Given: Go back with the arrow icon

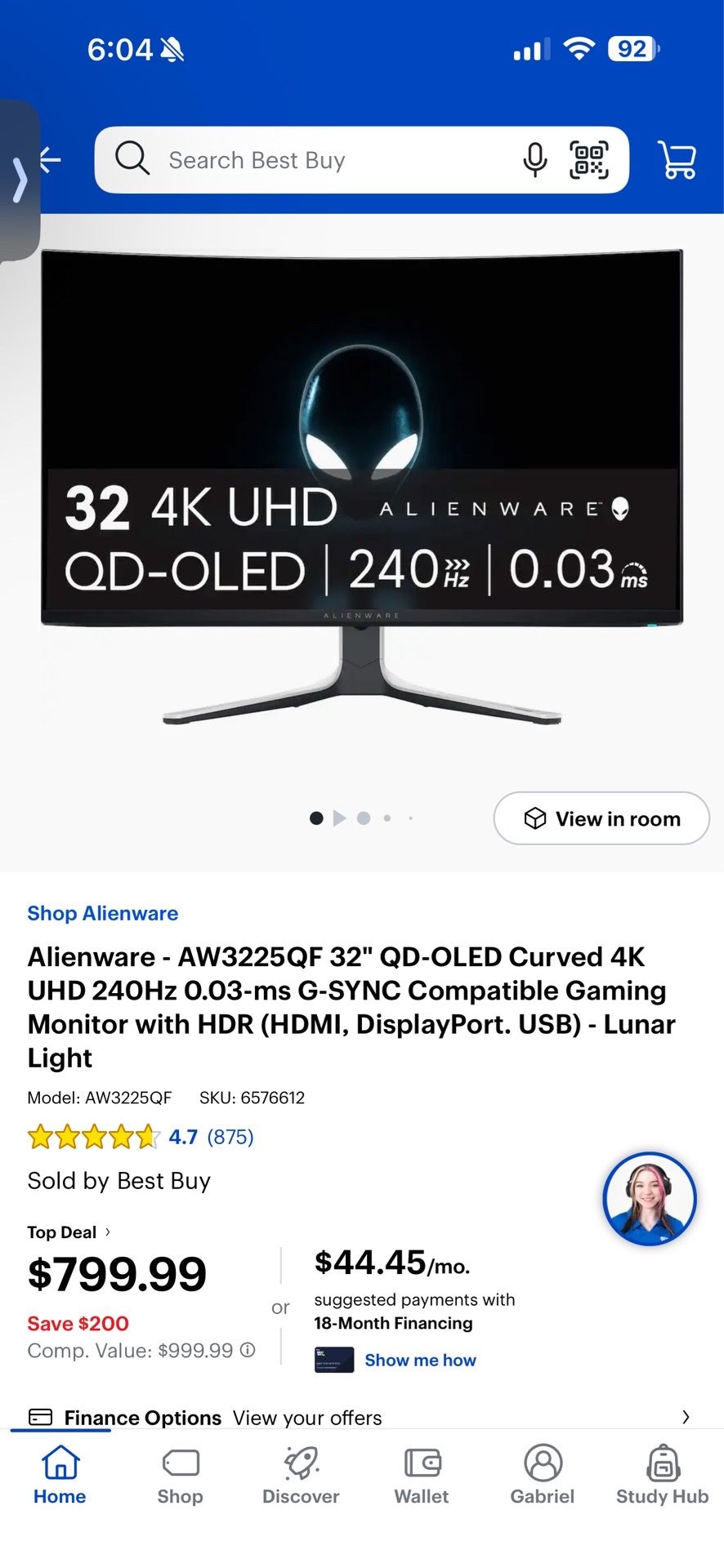Looking at the screenshot, I should click(x=51, y=159).
